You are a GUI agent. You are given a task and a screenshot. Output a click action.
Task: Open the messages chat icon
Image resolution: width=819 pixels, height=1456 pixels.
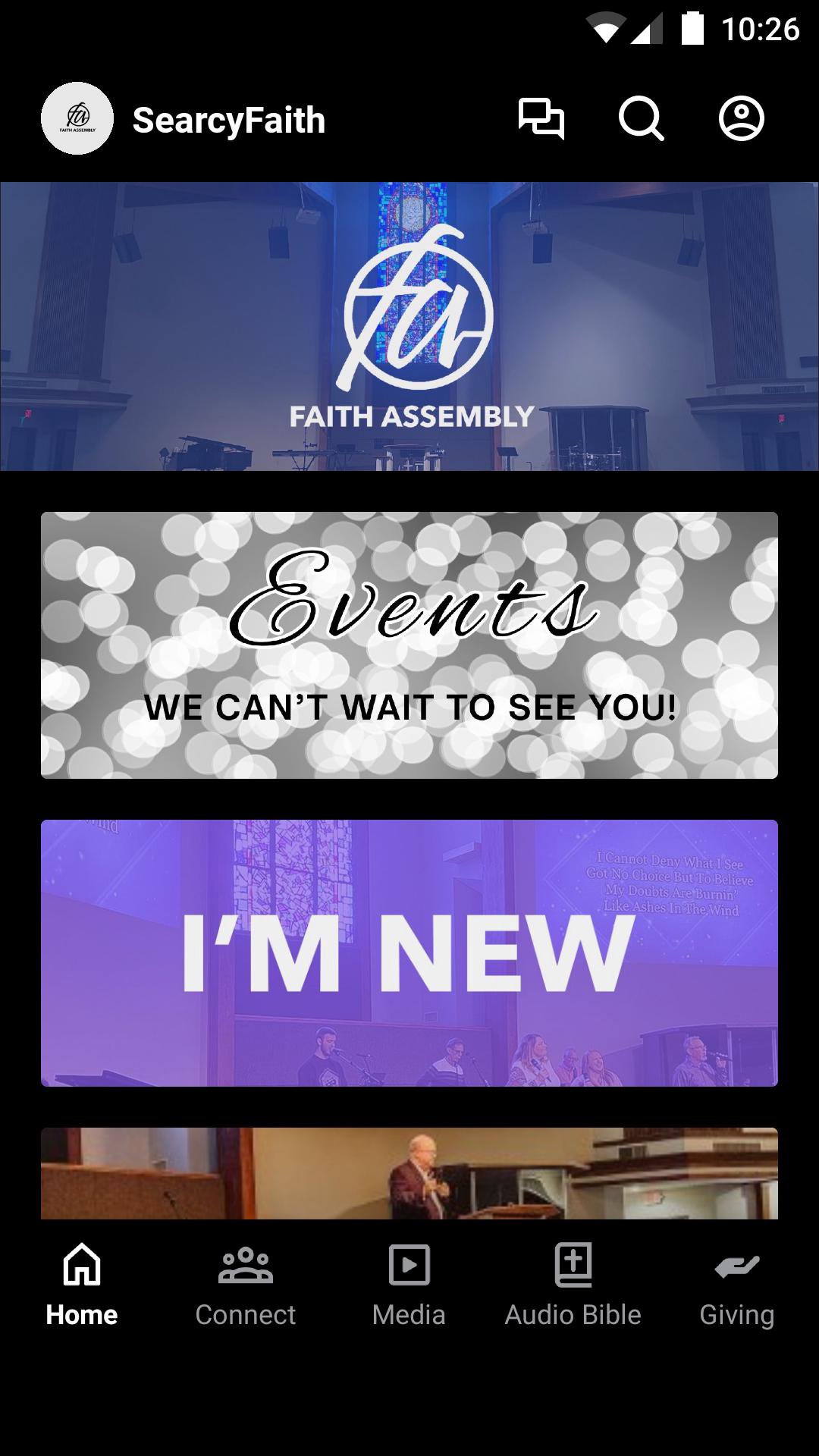pyautogui.click(x=541, y=119)
